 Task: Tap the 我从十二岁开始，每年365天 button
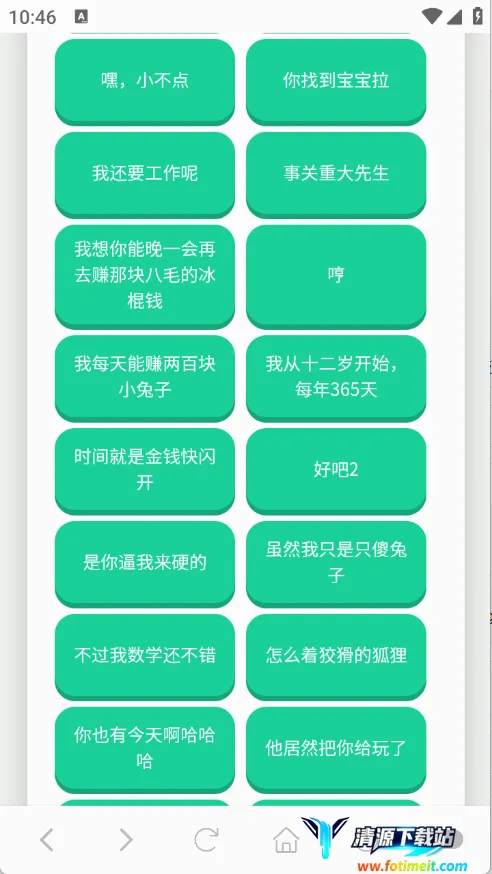tap(336, 377)
